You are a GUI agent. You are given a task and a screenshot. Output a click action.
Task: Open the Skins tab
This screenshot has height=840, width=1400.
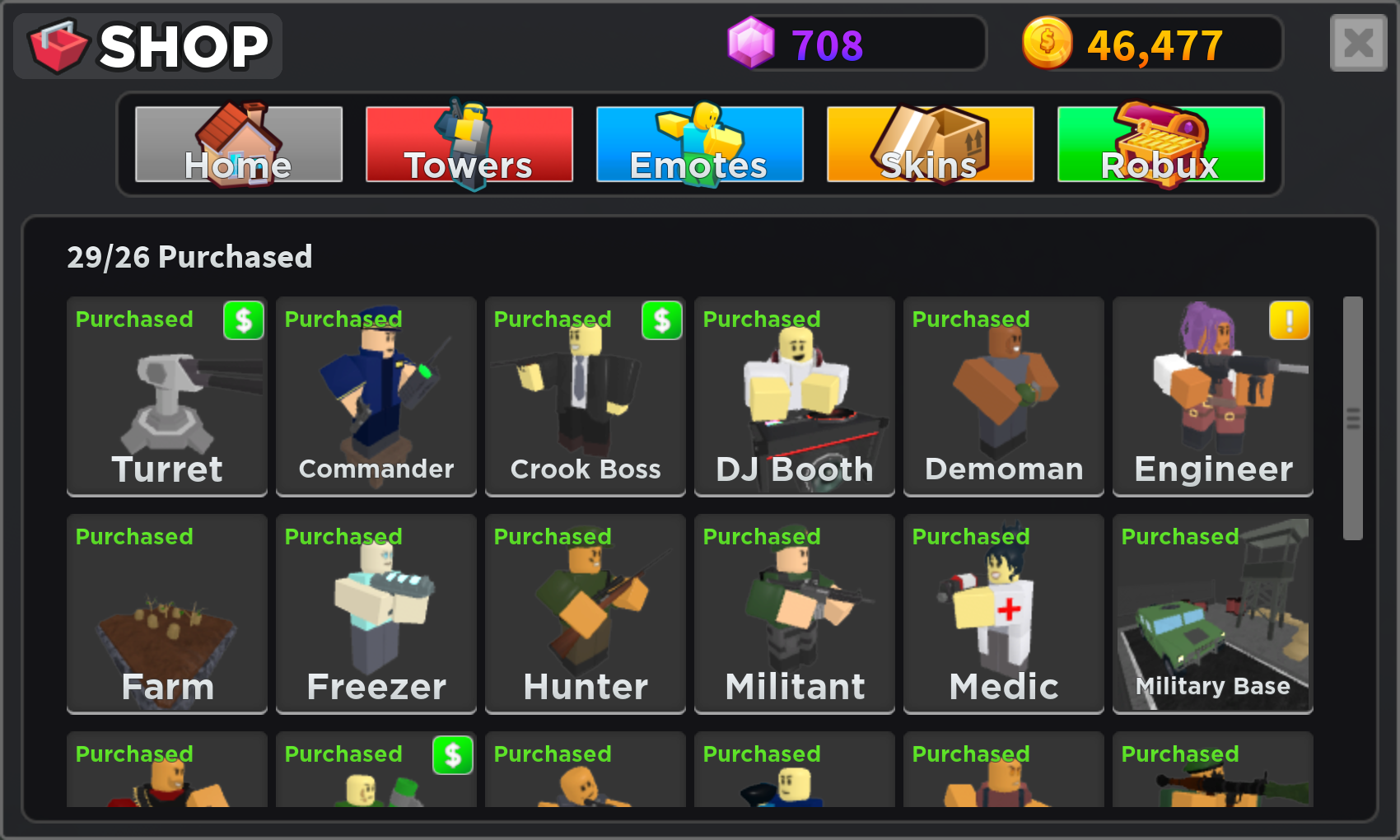[x=931, y=145]
